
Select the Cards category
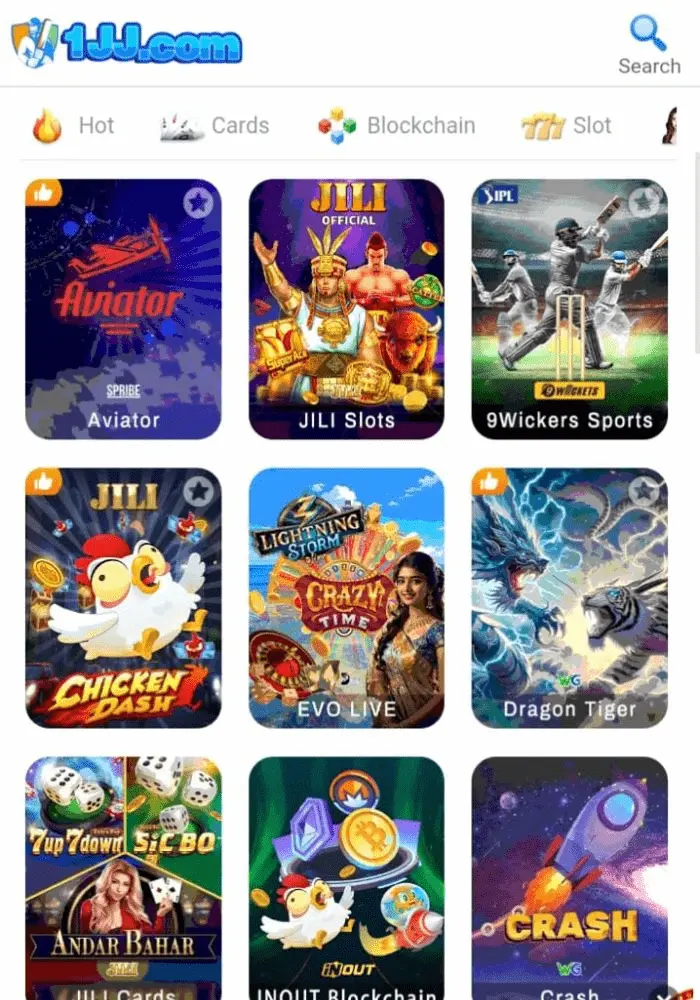pos(215,126)
